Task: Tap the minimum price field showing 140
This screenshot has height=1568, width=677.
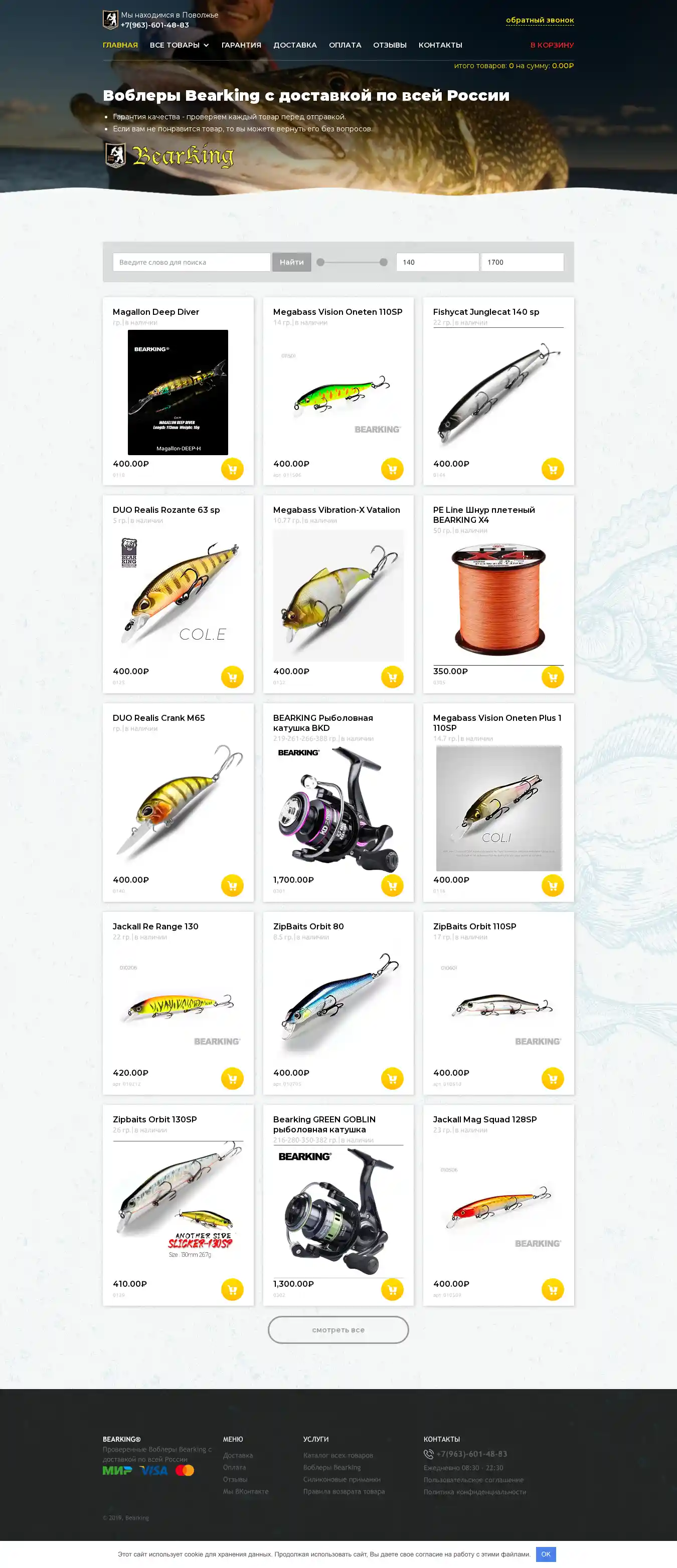Action: point(437,262)
